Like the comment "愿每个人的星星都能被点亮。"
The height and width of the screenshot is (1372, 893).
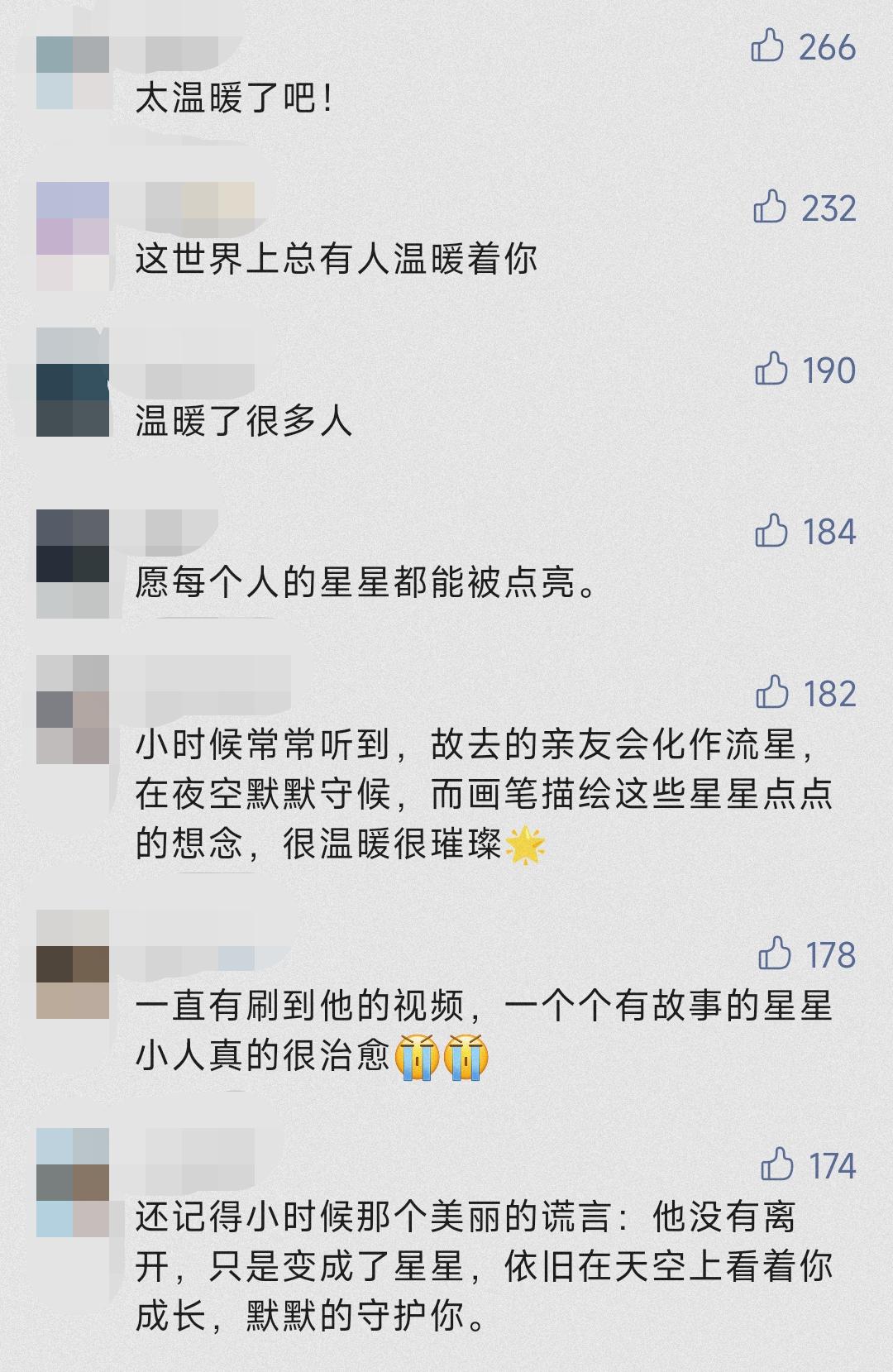(x=771, y=531)
